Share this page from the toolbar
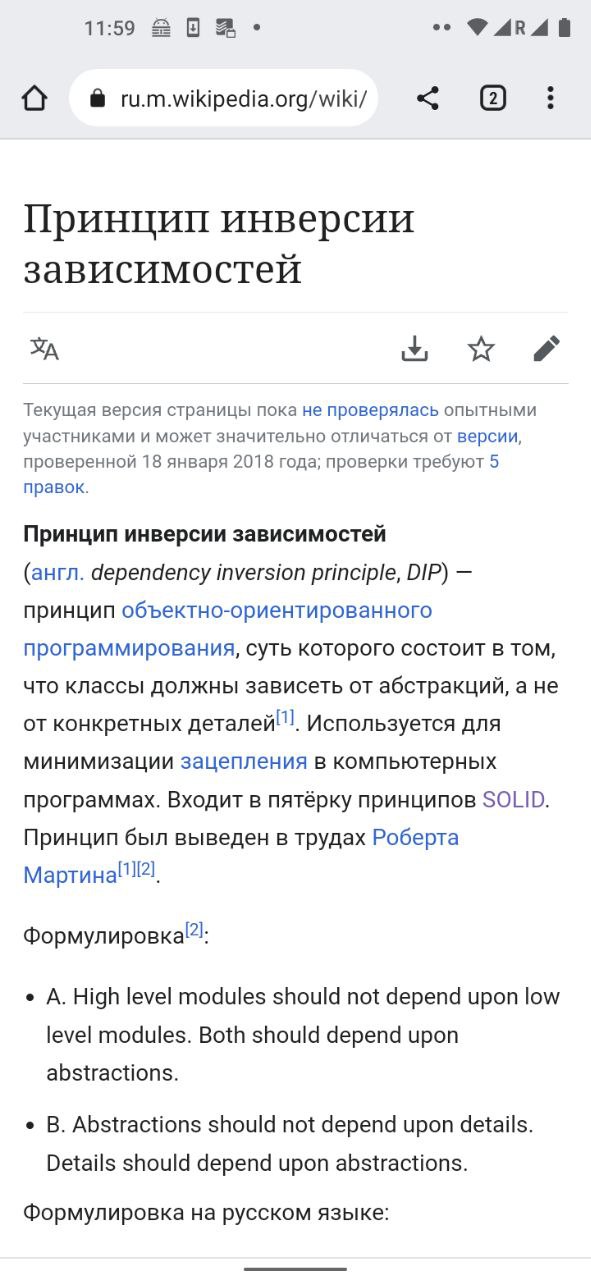 pyautogui.click(x=427, y=98)
